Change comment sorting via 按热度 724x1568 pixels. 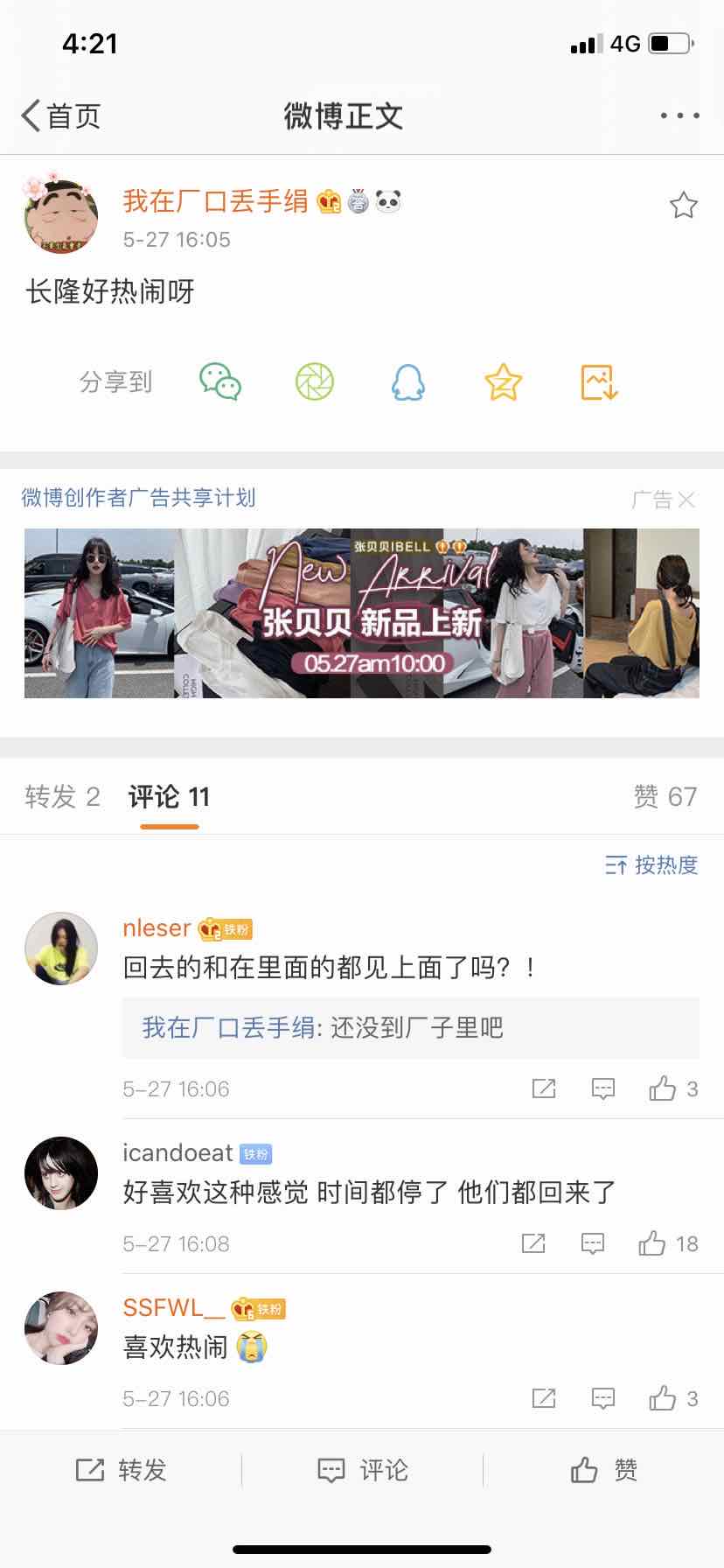pyautogui.click(x=651, y=865)
